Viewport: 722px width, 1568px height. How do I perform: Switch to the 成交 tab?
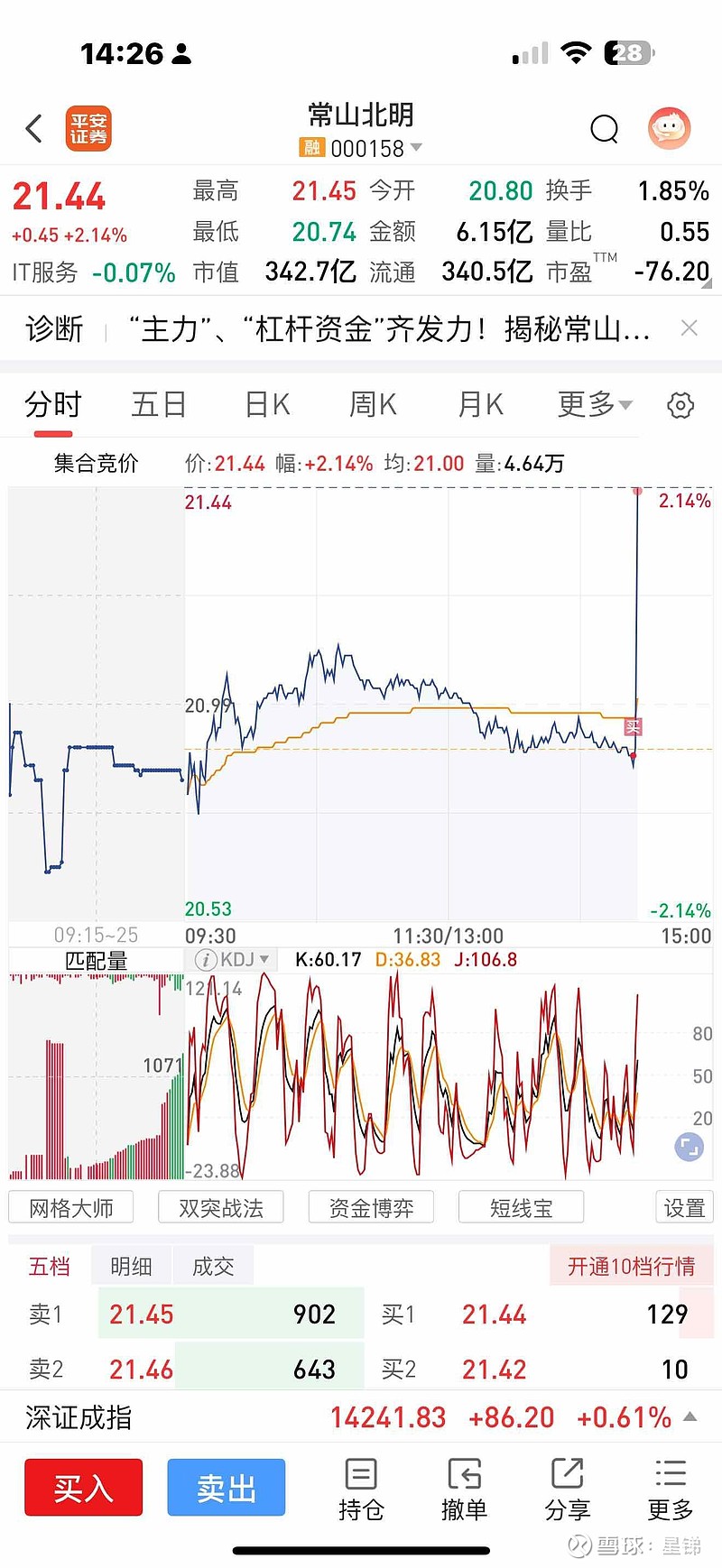213,1267
